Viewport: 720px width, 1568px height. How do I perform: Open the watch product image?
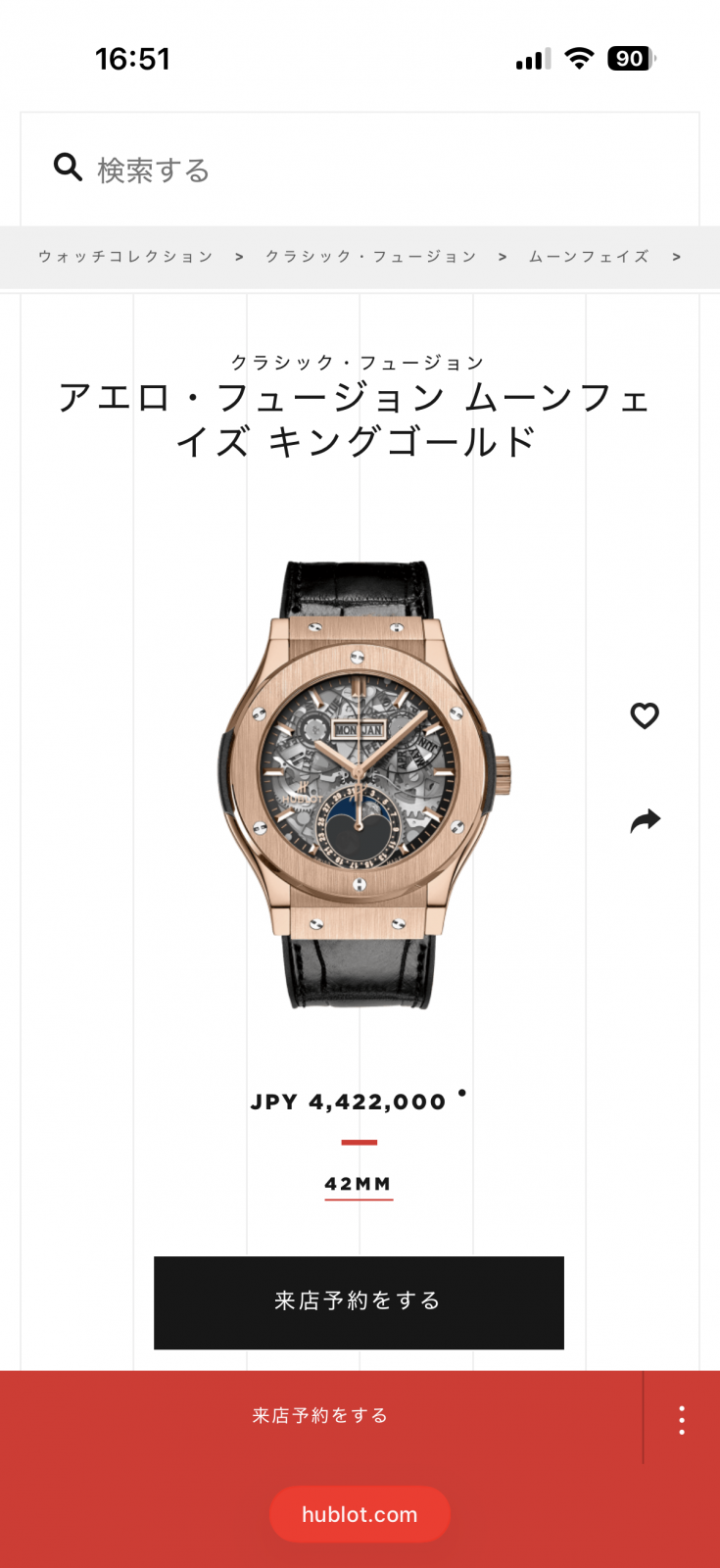pos(360,784)
